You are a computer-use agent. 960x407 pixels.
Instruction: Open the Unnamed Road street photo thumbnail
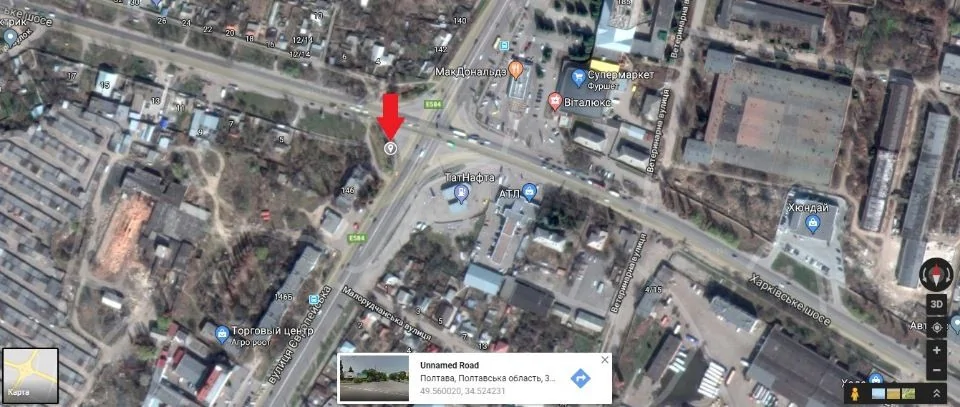(374, 377)
